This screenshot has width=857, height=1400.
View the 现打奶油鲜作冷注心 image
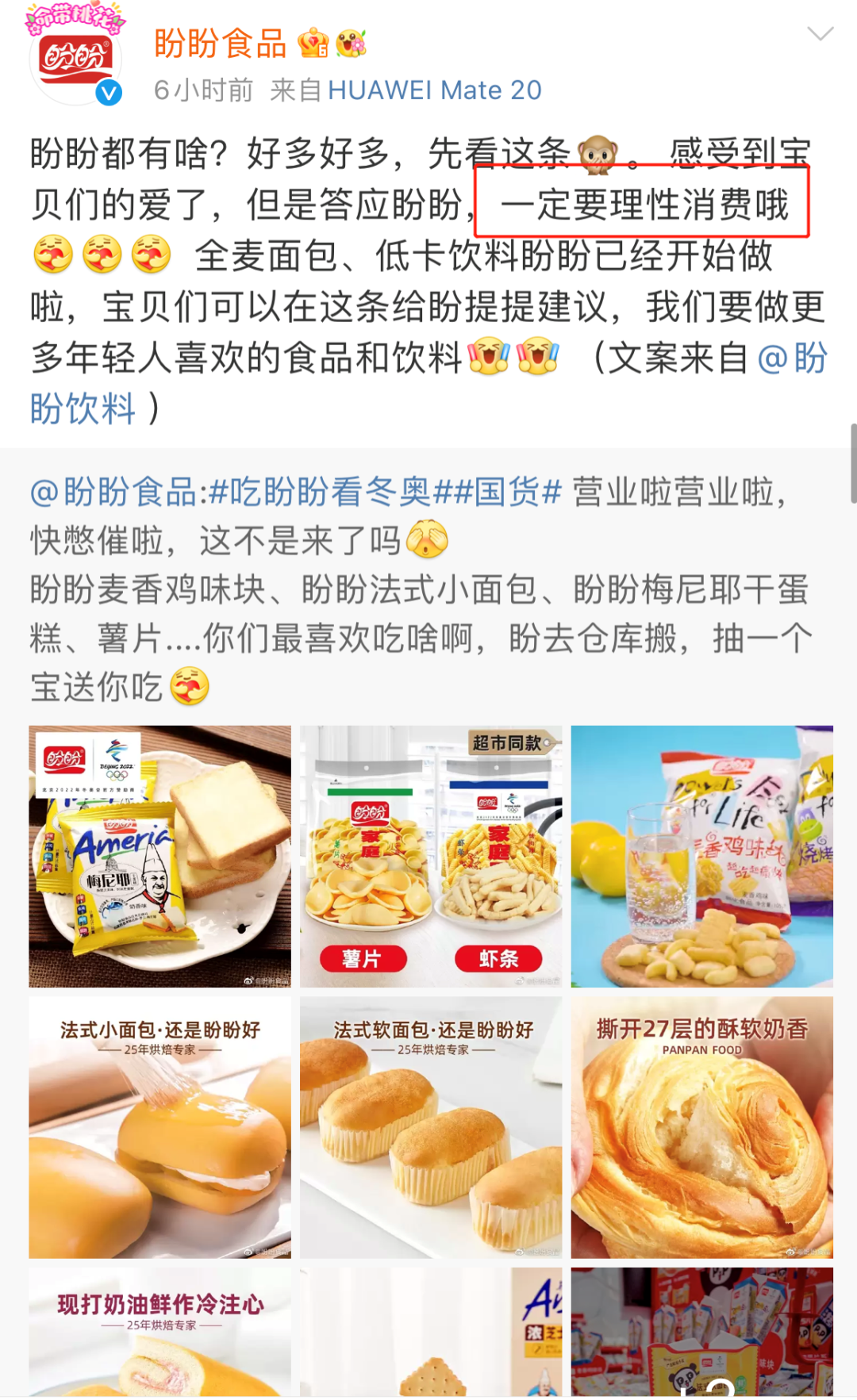click(160, 1332)
